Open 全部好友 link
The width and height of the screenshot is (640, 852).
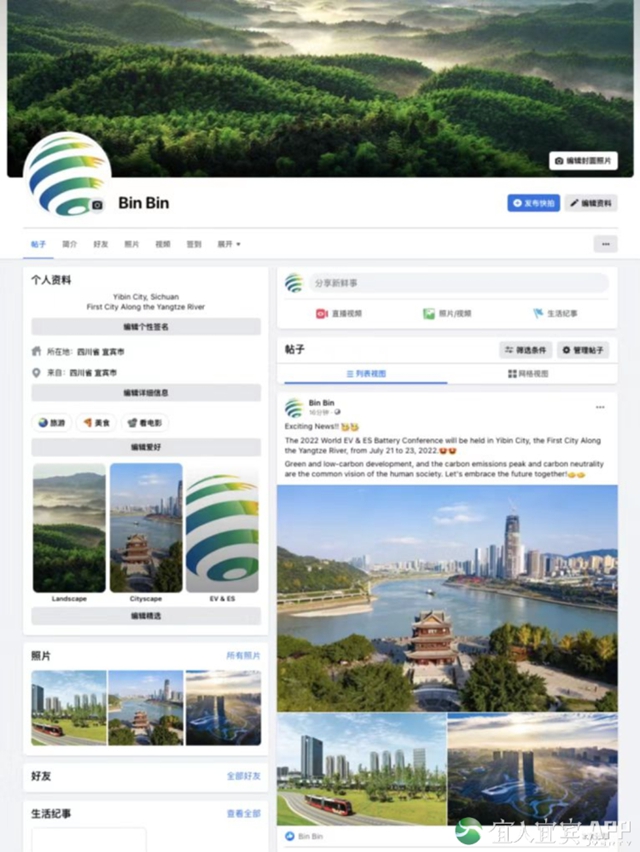click(243, 776)
